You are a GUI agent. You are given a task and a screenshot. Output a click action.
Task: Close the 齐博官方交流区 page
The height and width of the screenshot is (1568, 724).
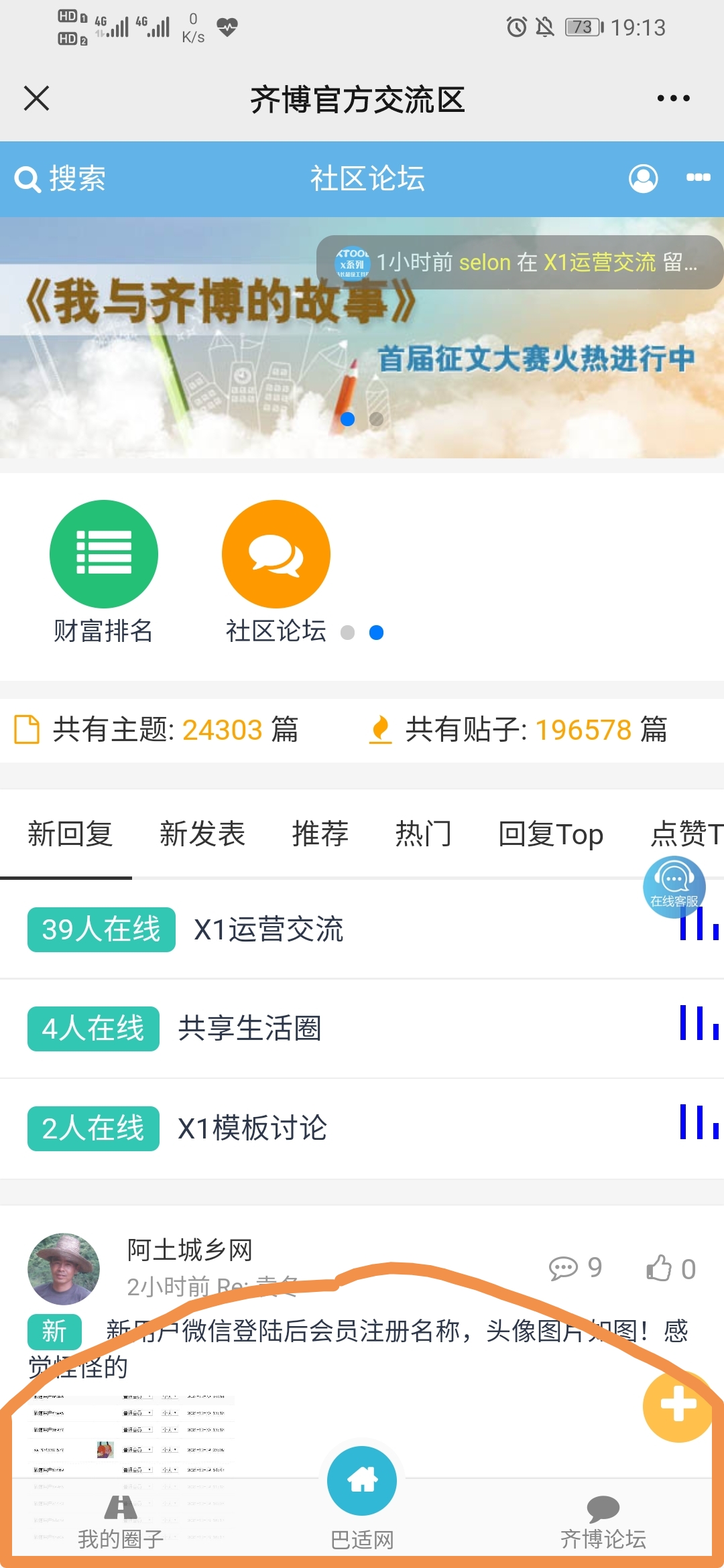coord(37,99)
